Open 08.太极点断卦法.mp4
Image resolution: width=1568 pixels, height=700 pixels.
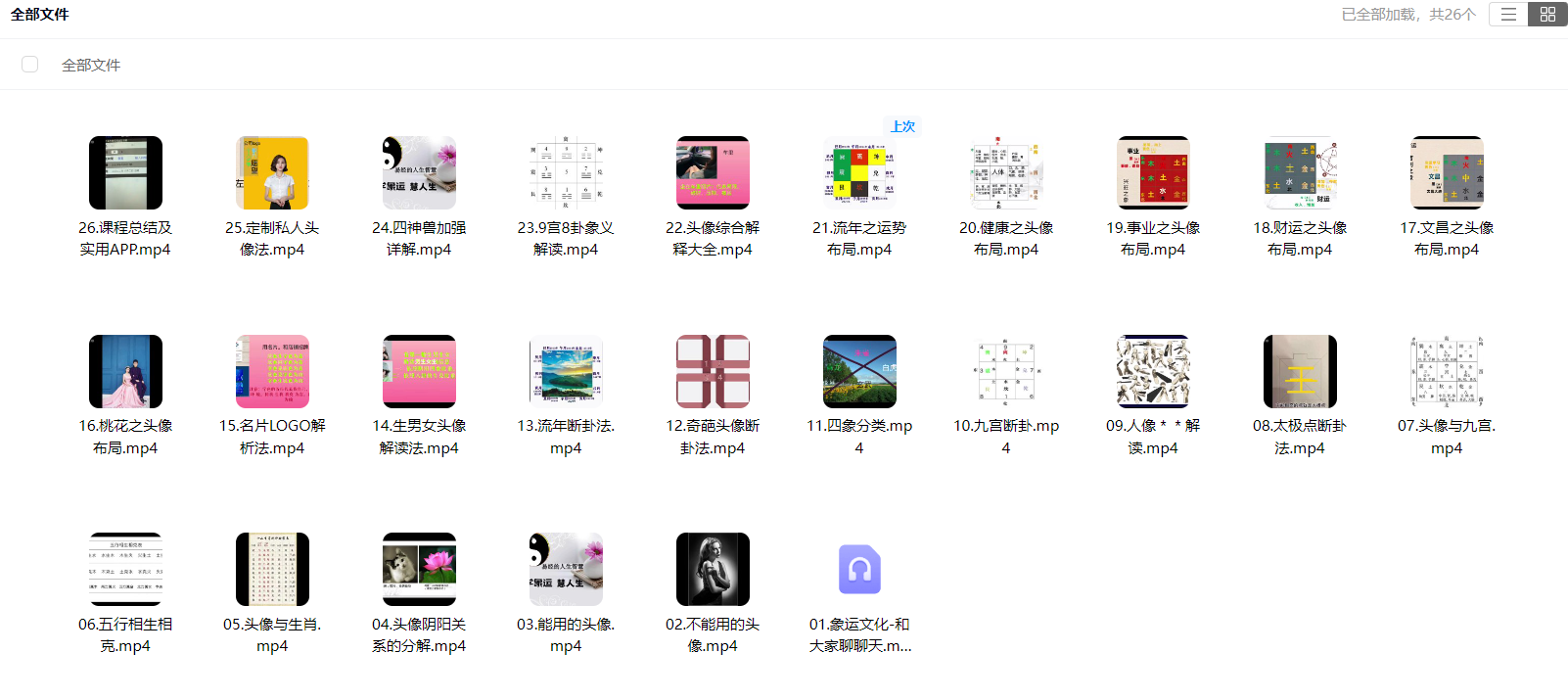tap(1300, 372)
